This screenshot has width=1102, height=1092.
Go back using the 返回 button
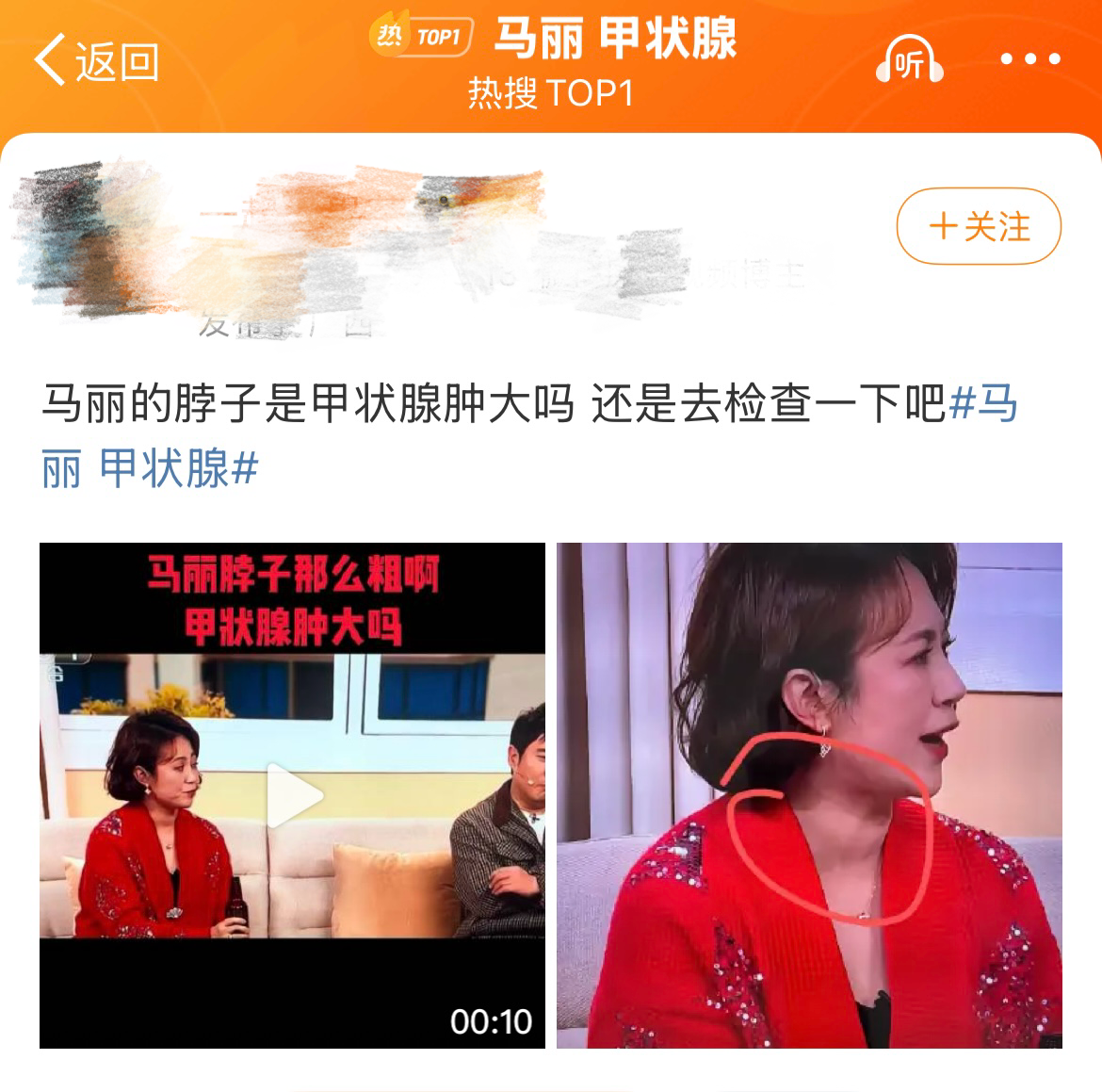coord(96,62)
